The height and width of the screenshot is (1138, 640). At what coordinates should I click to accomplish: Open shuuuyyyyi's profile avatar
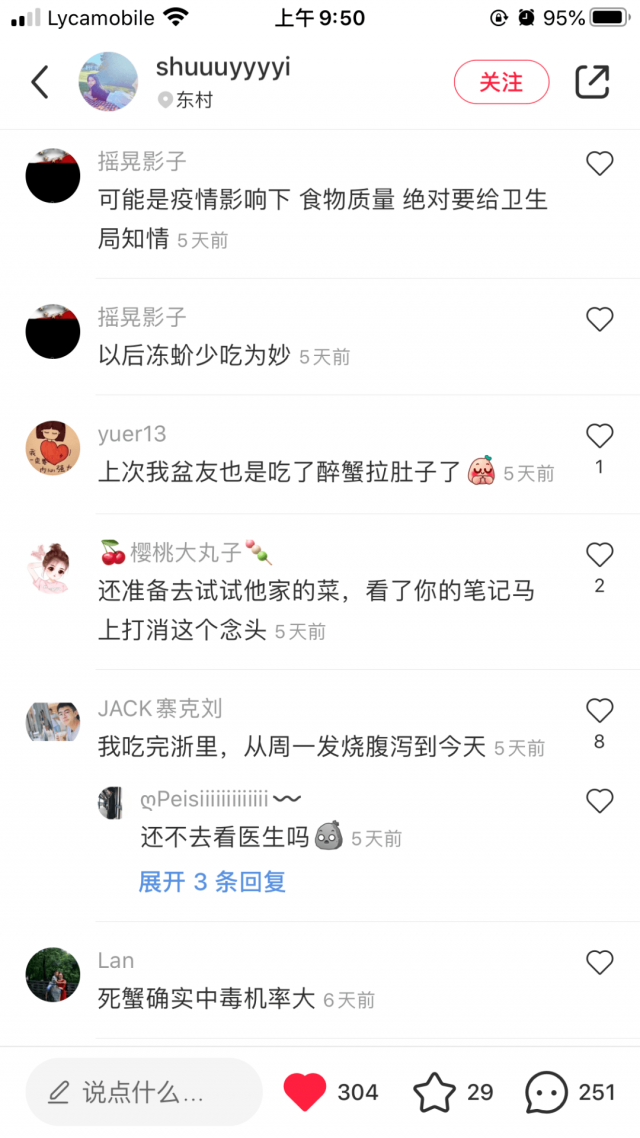point(108,82)
